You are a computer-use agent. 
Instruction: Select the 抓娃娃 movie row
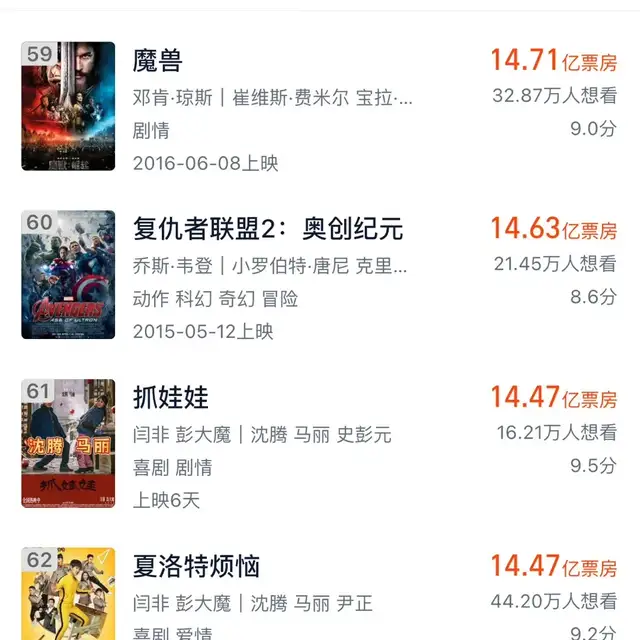[171, 397]
